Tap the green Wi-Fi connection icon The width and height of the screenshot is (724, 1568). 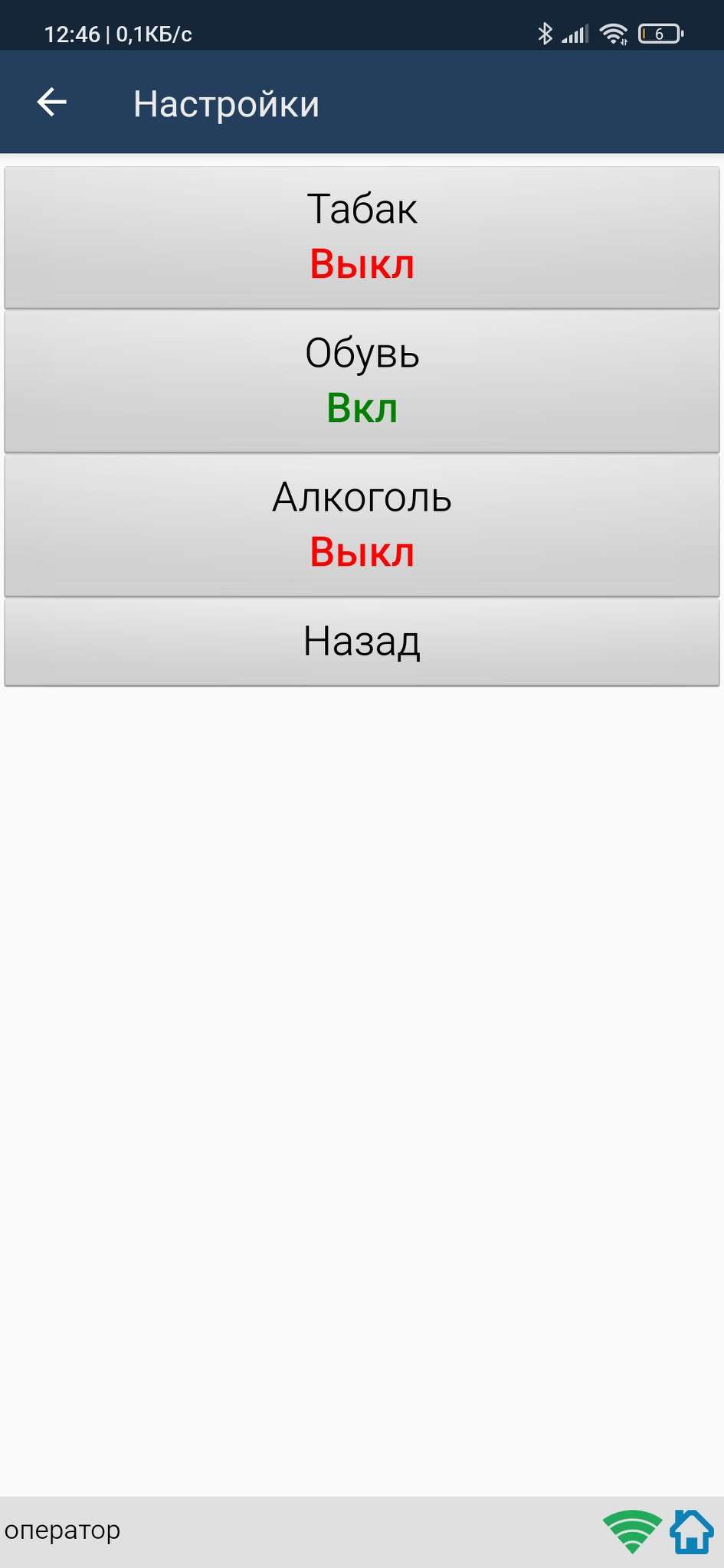pyautogui.click(x=632, y=1531)
